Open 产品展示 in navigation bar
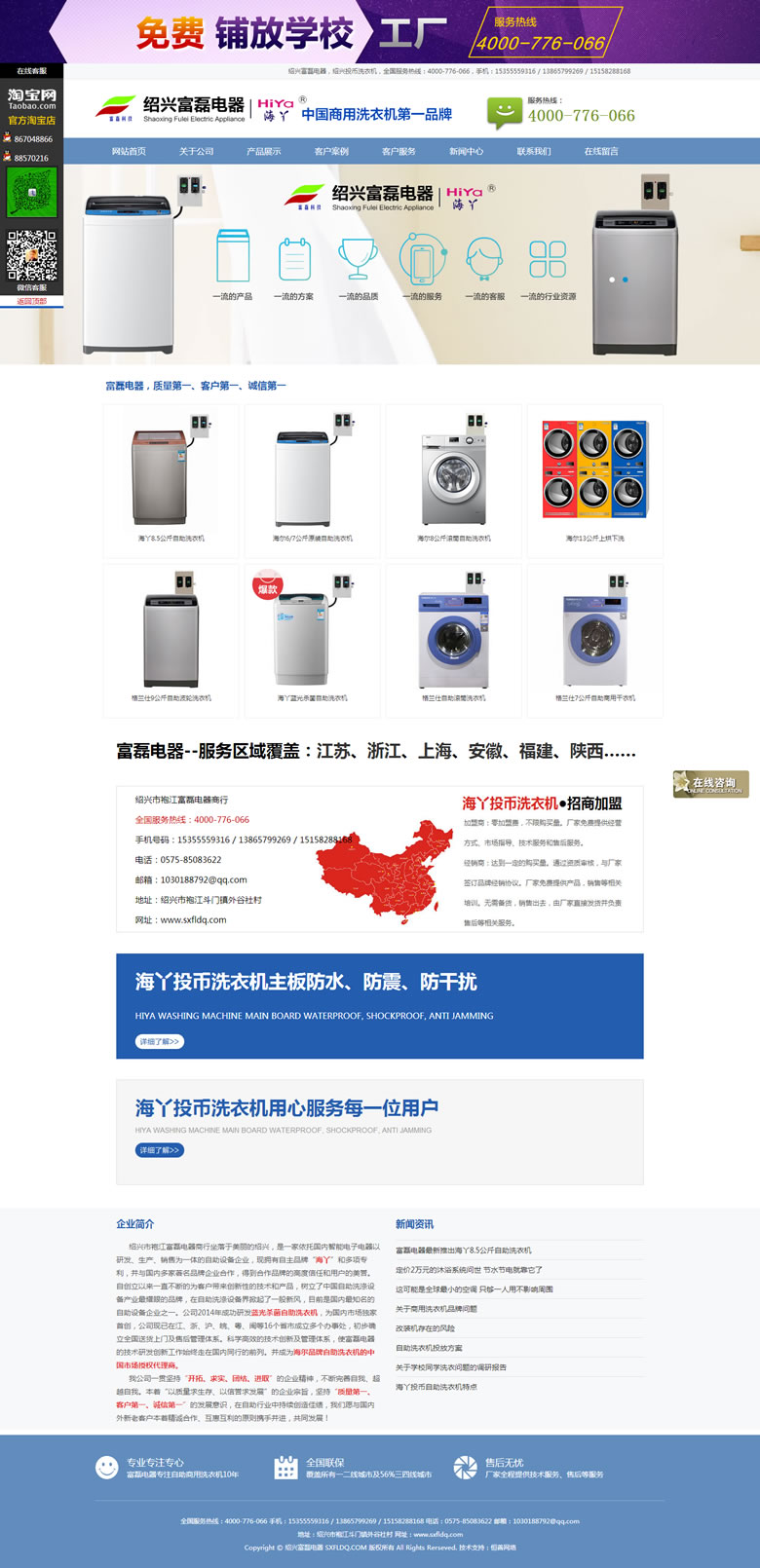760x1568 pixels. coord(263,151)
